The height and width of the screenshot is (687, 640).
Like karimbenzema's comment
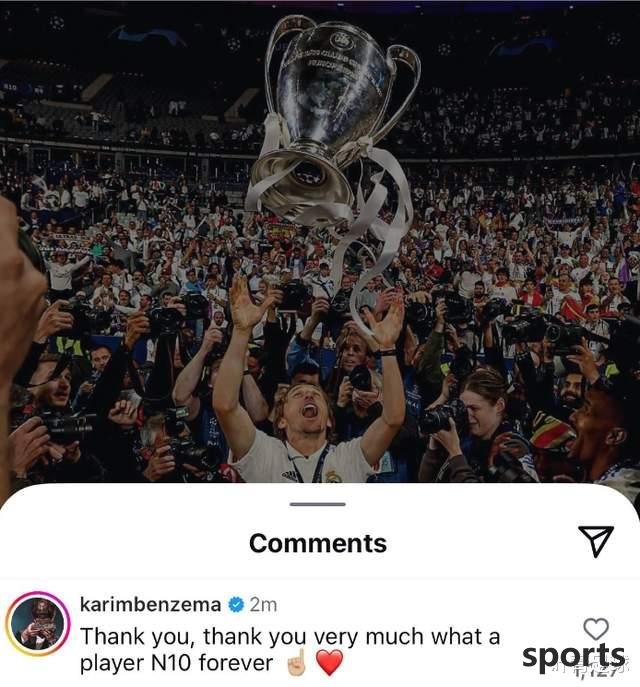(595, 628)
